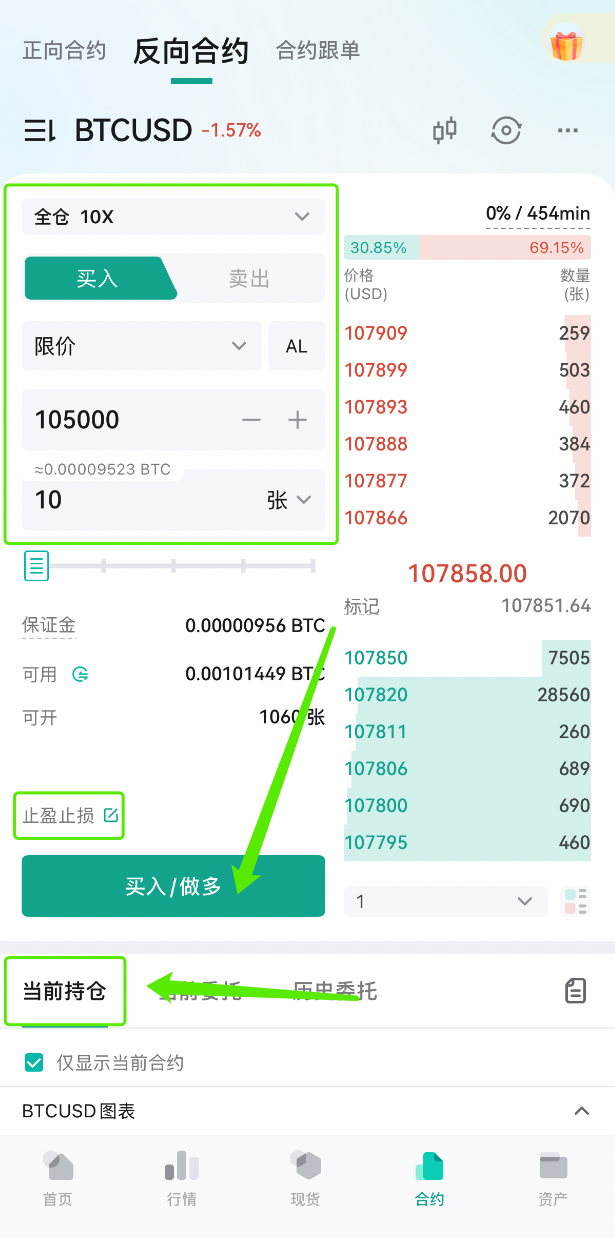This screenshot has width=615, height=1238.
Task: Switch to the 正向合约 tab
Action: pyautogui.click(x=64, y=51)
